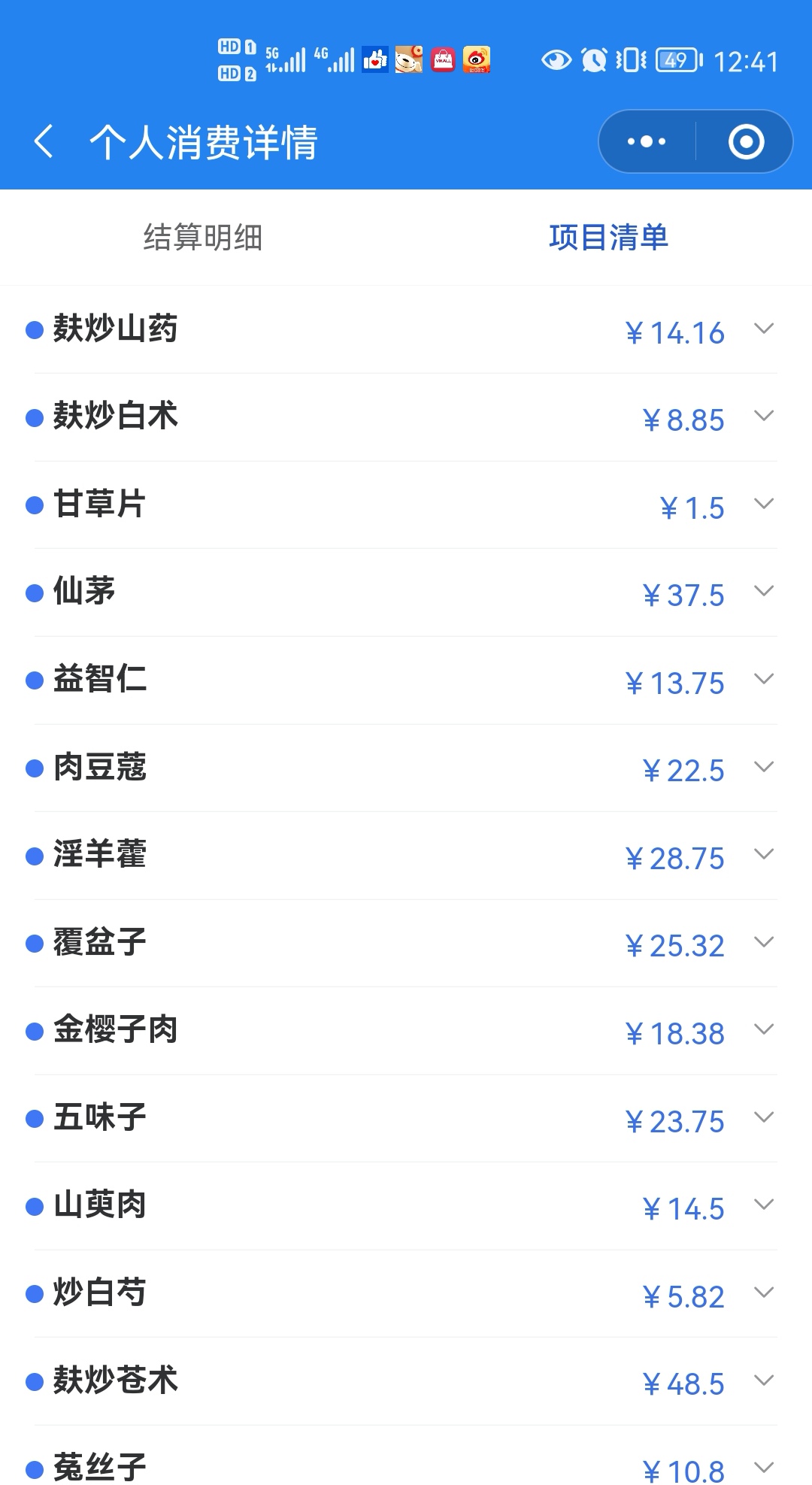Image resolution: width=812 pixels, height=1485 pixels.
Task: Close the mini program via circle icon
Action: [746, 141]
